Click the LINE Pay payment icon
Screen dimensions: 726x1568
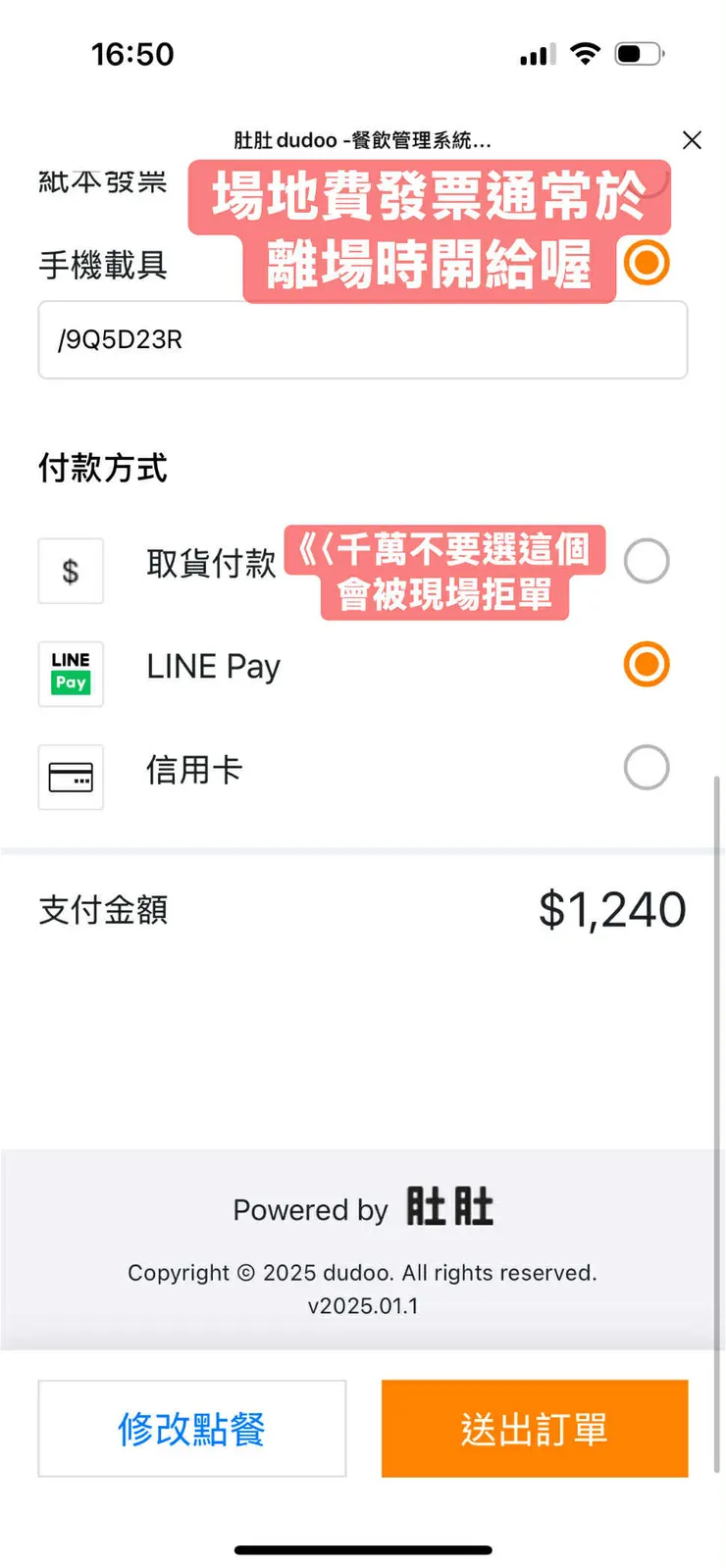point(70,673)
